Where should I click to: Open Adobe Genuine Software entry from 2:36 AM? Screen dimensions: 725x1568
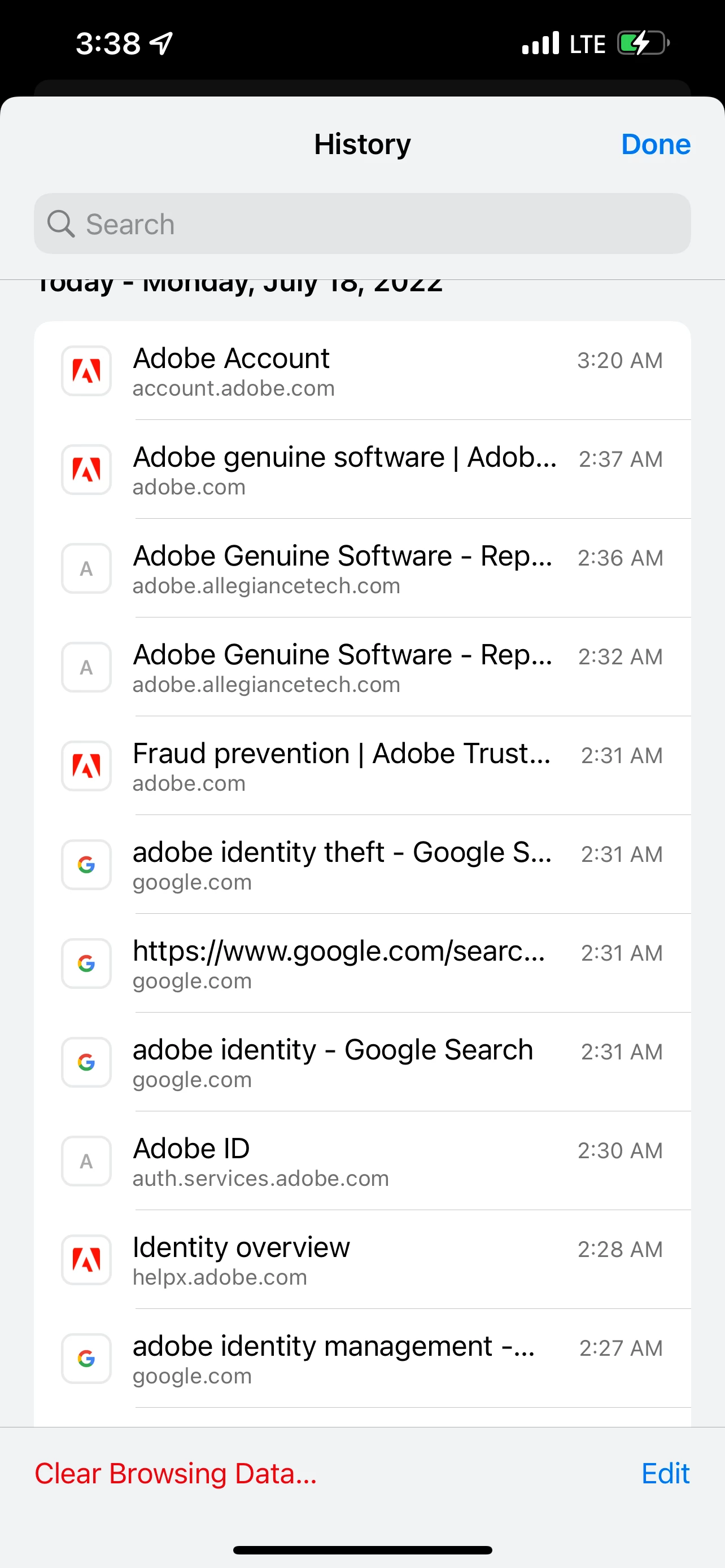[362, 568]
